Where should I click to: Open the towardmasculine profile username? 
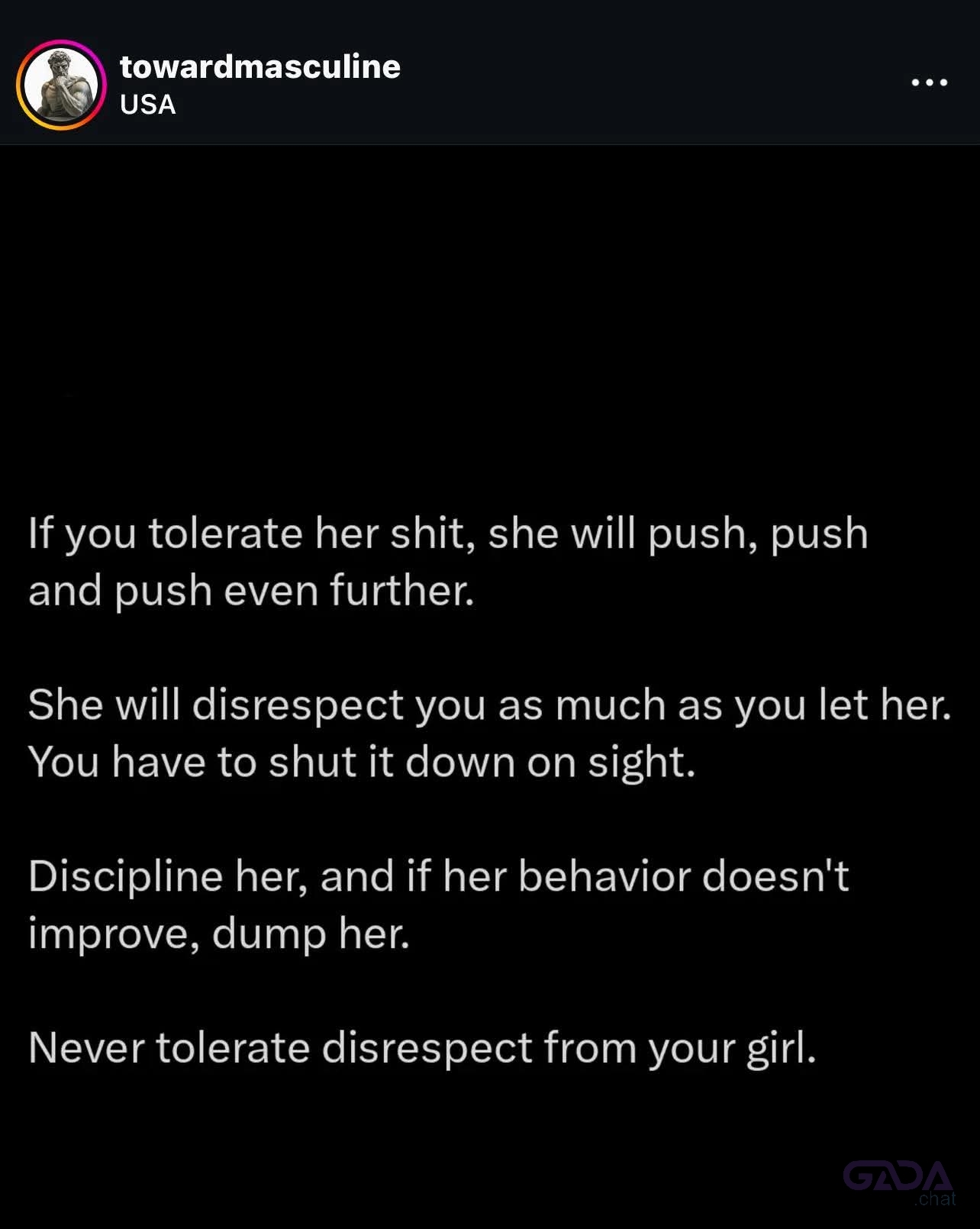[260, 67]
